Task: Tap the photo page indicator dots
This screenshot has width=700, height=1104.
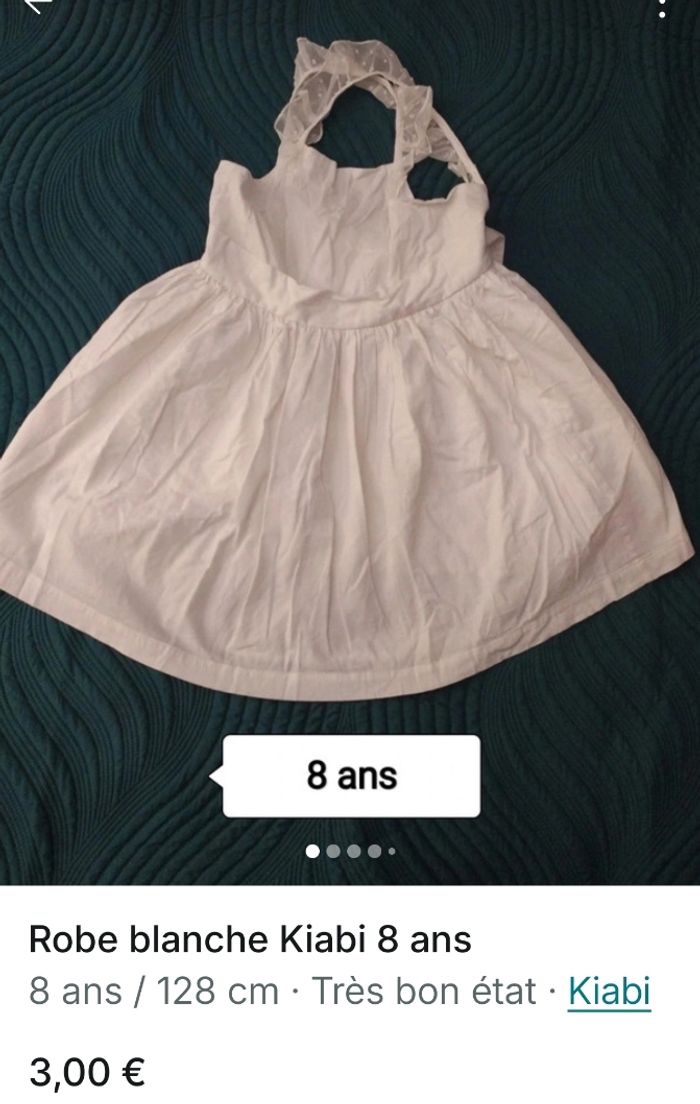Action: pyautogui.click(x=350, y=851)
